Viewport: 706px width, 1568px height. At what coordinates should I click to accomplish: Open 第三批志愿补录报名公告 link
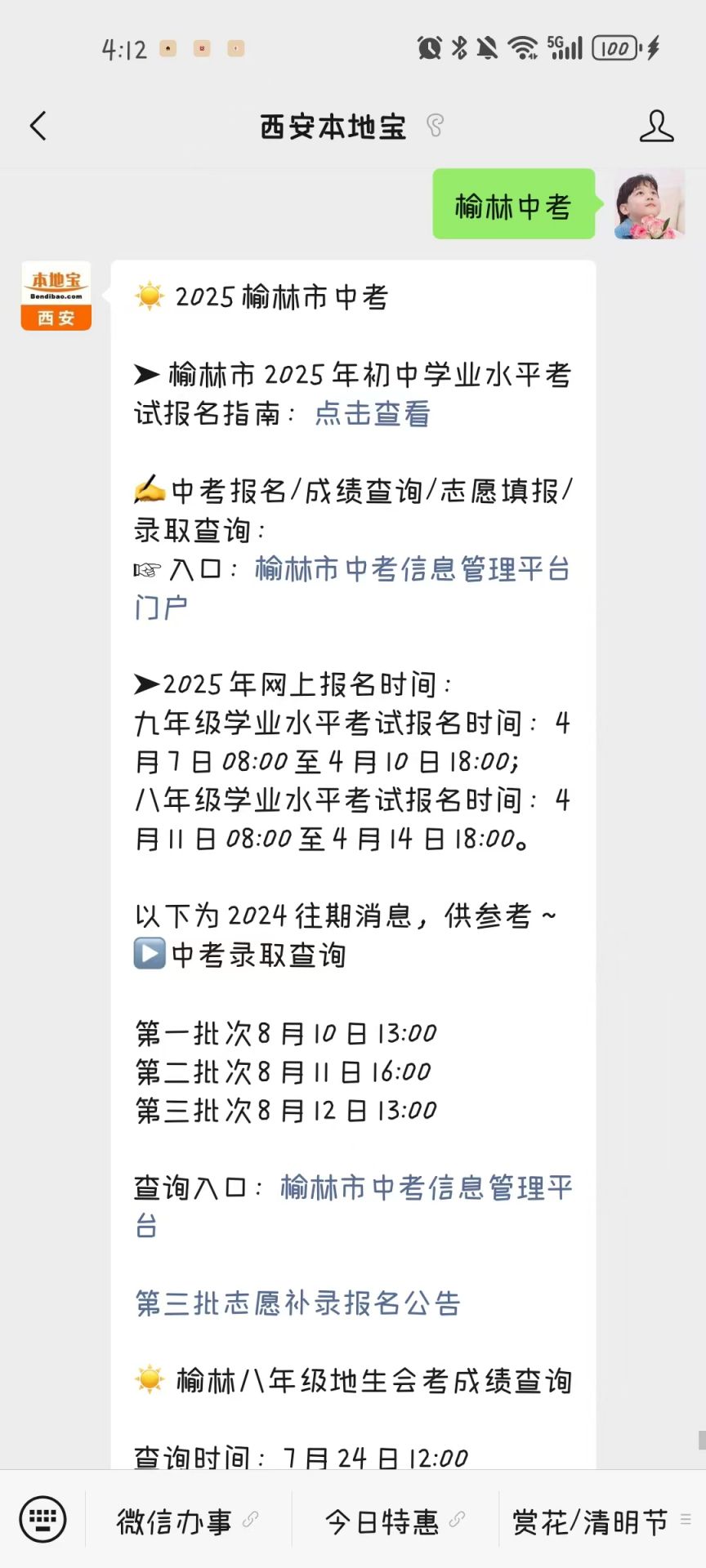[298, 1303]
